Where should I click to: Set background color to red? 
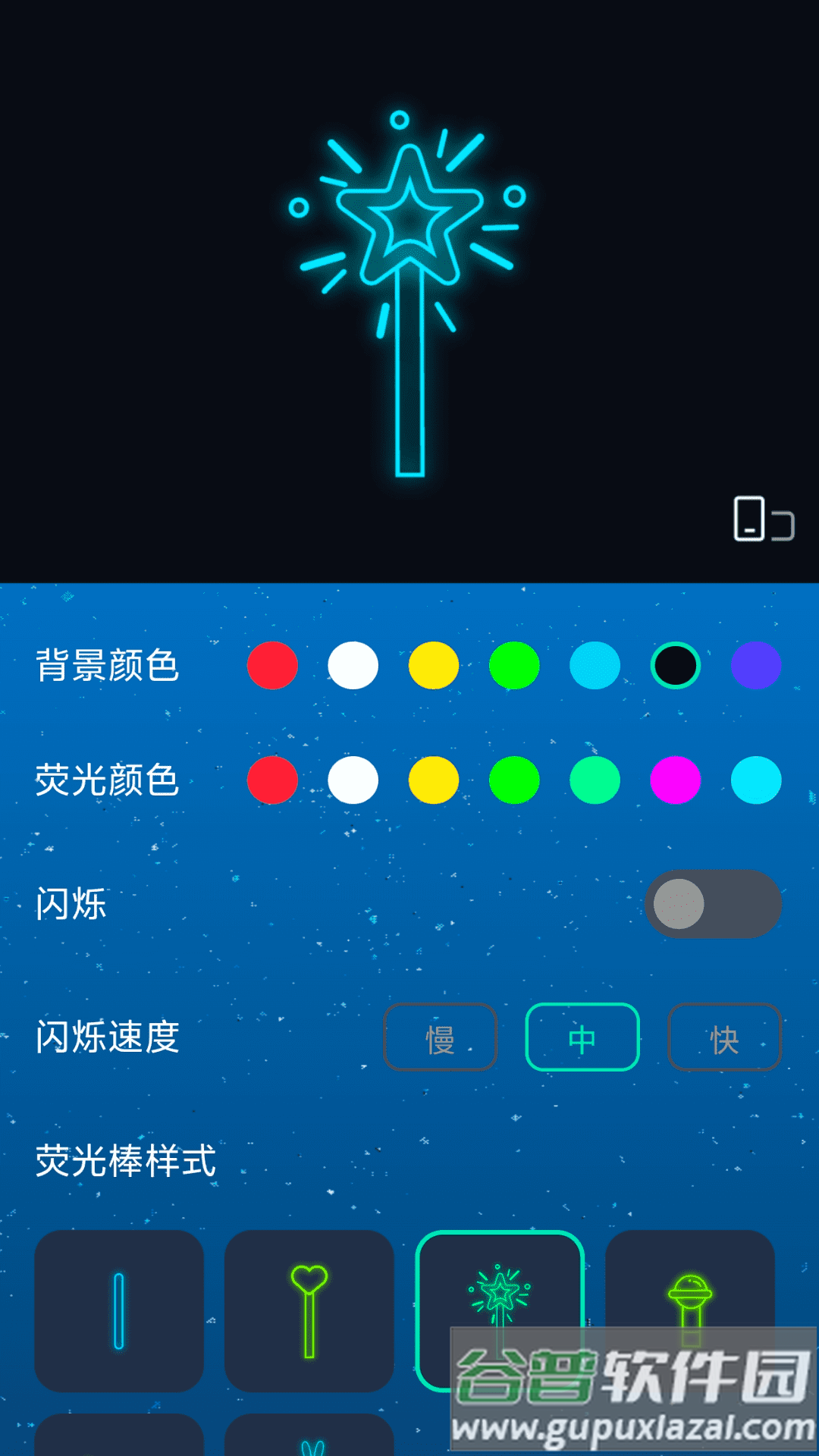(x=272, y=666)
